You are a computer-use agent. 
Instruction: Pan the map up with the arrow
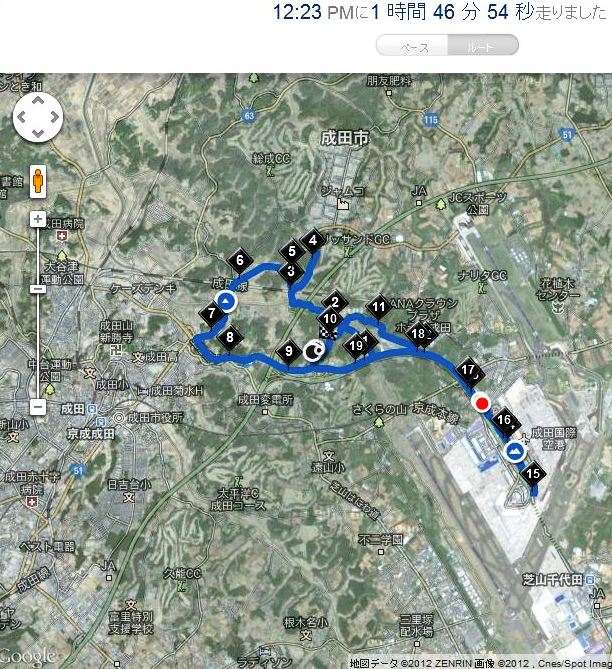[38, 101]
